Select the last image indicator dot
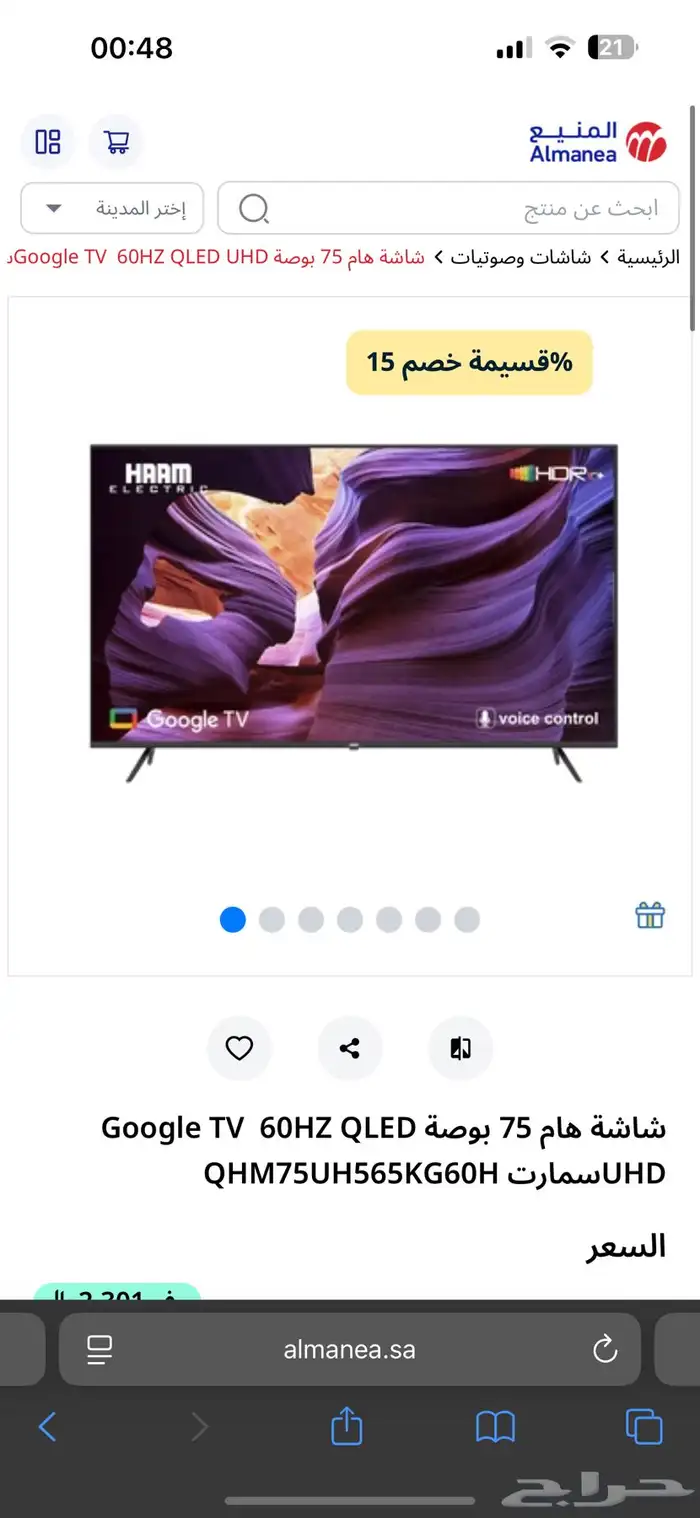 click(x=467, y=920)
